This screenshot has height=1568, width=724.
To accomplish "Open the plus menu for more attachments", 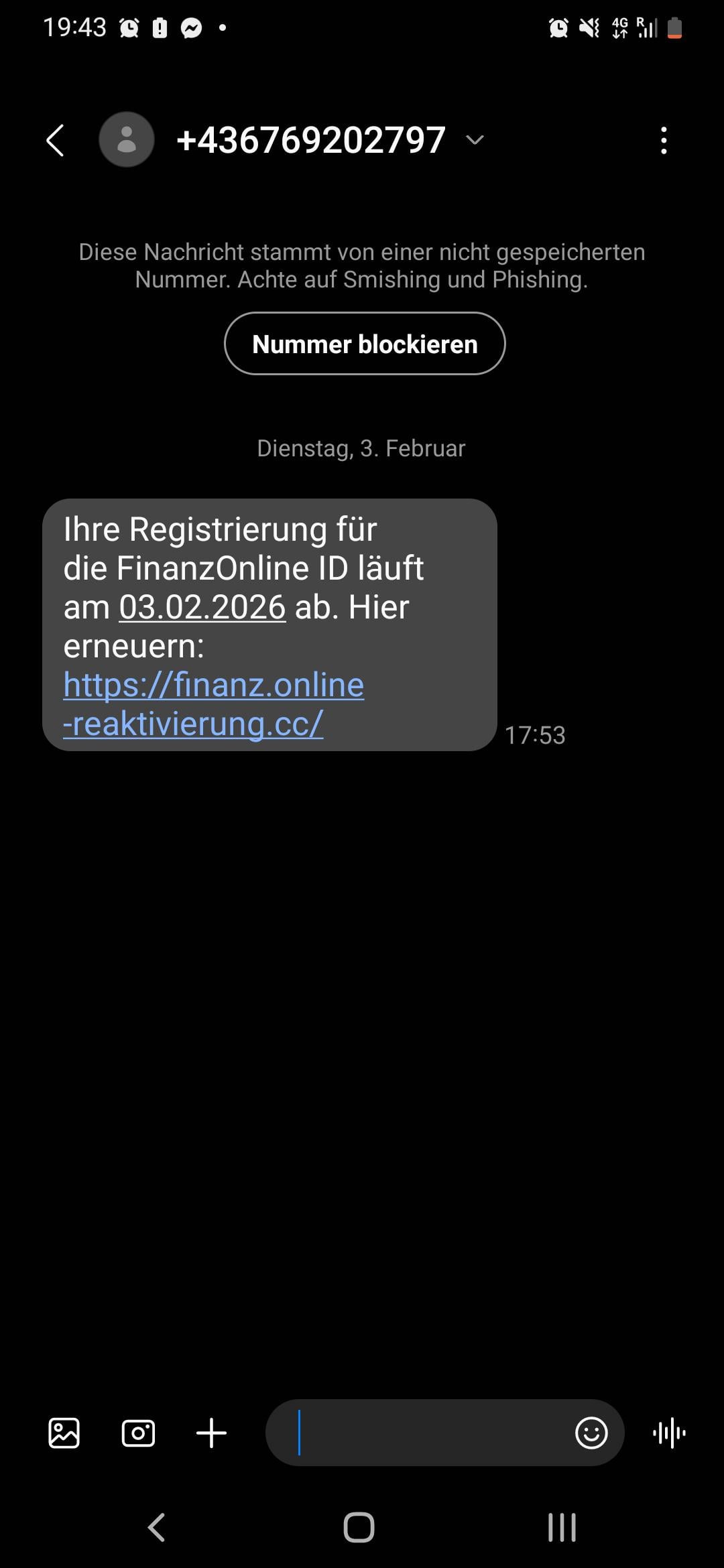I will [x=211, y=1433].
